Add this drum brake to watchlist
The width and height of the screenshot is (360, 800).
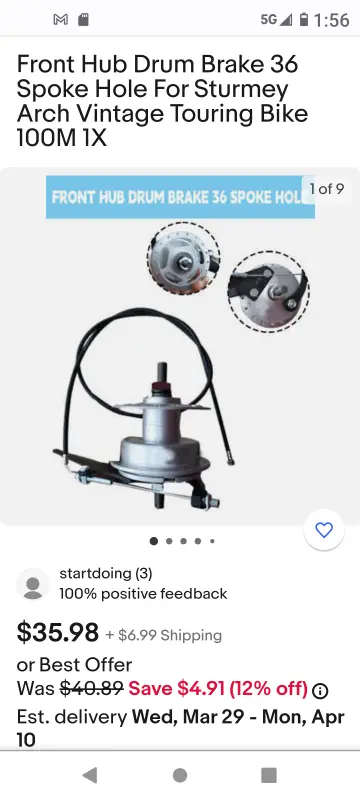[324, 530]
